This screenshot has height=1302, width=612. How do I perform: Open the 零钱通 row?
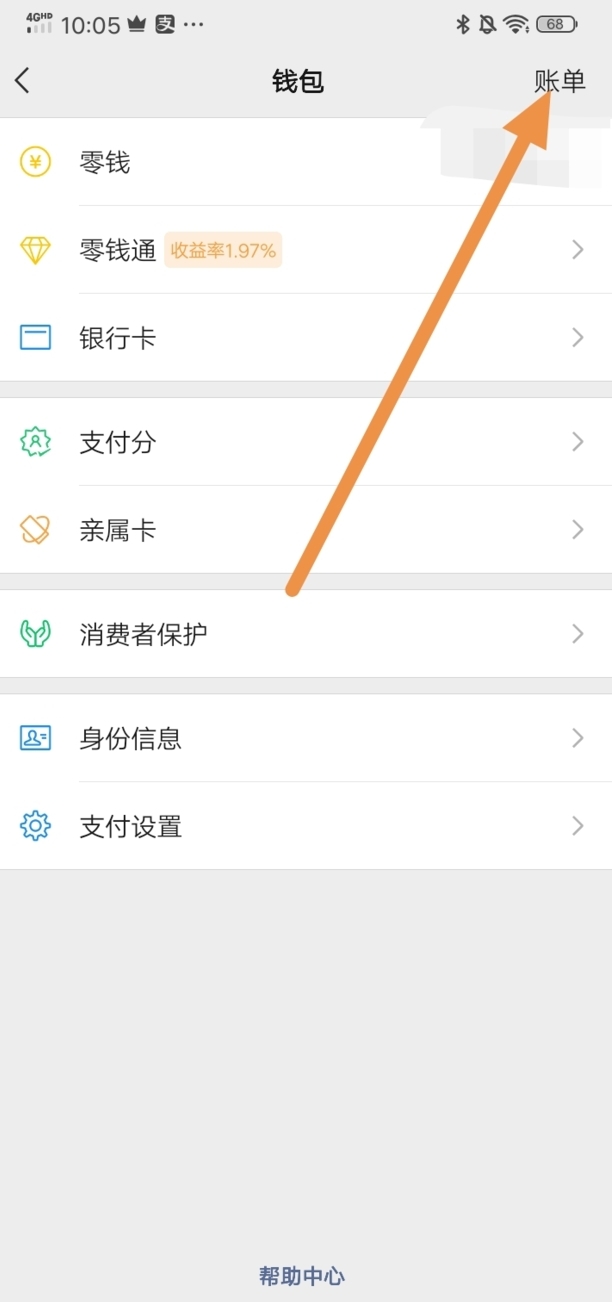pos(306,250)
